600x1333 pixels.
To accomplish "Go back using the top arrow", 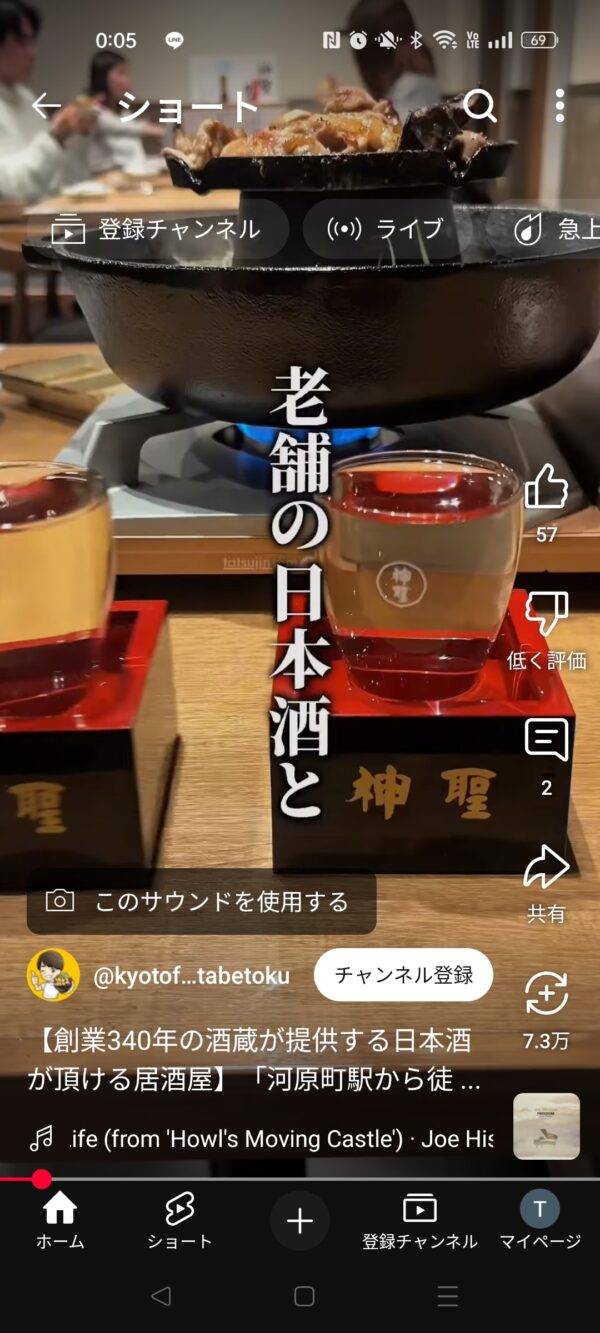I will [46, 106].
